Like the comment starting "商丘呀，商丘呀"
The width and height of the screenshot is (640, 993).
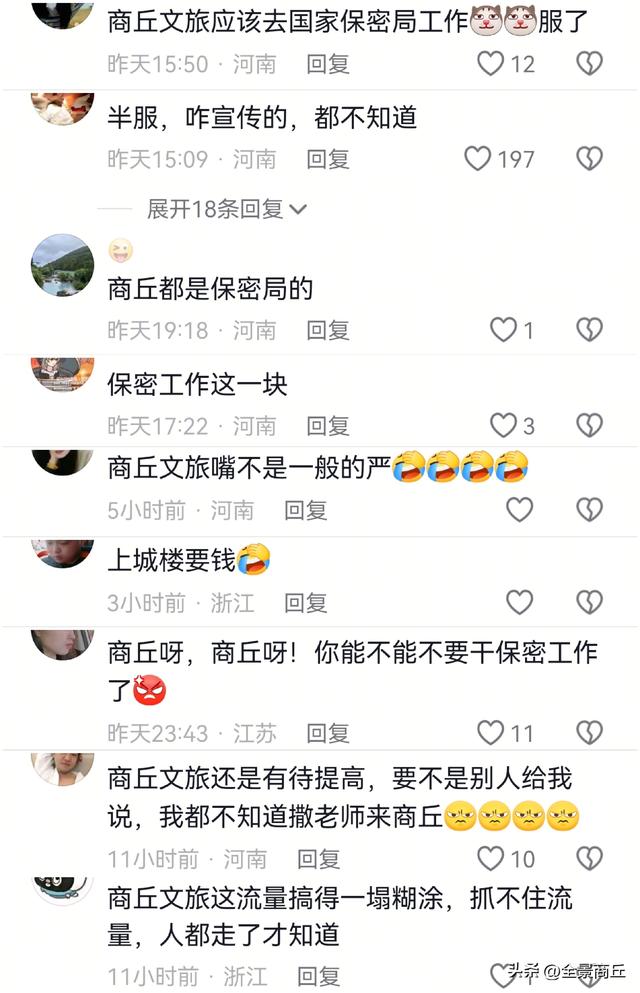pos(491,733)
